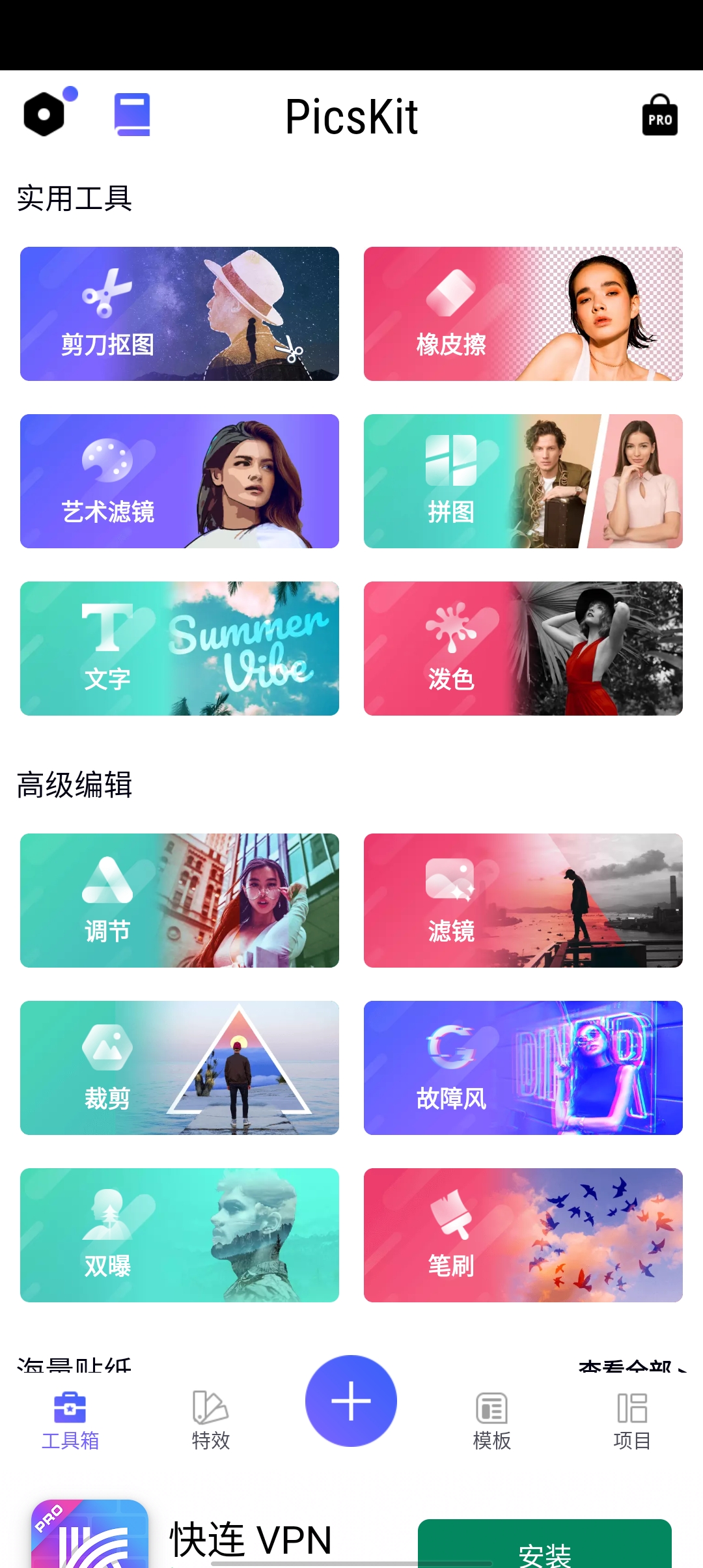Open the 橡皮擦 eraser tool
Viewport: 703px width, 1568px height.
(x=523, y=314)
